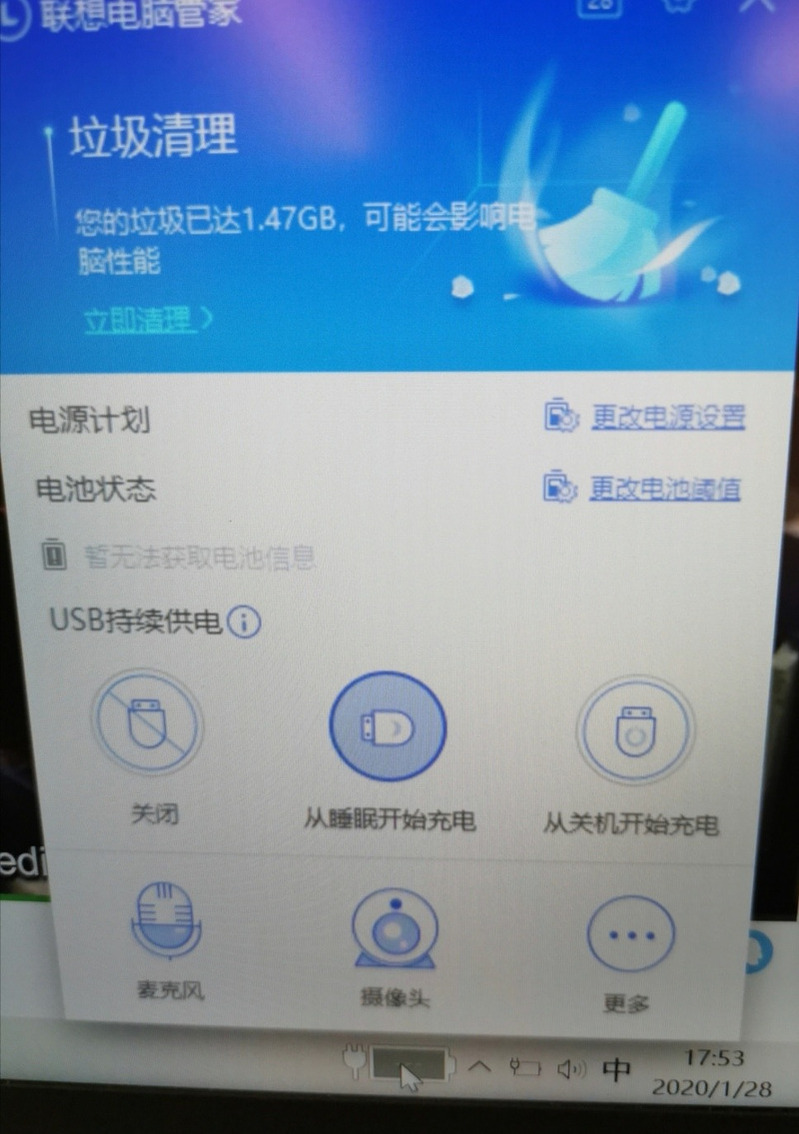Open 更改电池阈值 battery threshold link
The height and width of the screenshot is (1134, 799).
664,489
